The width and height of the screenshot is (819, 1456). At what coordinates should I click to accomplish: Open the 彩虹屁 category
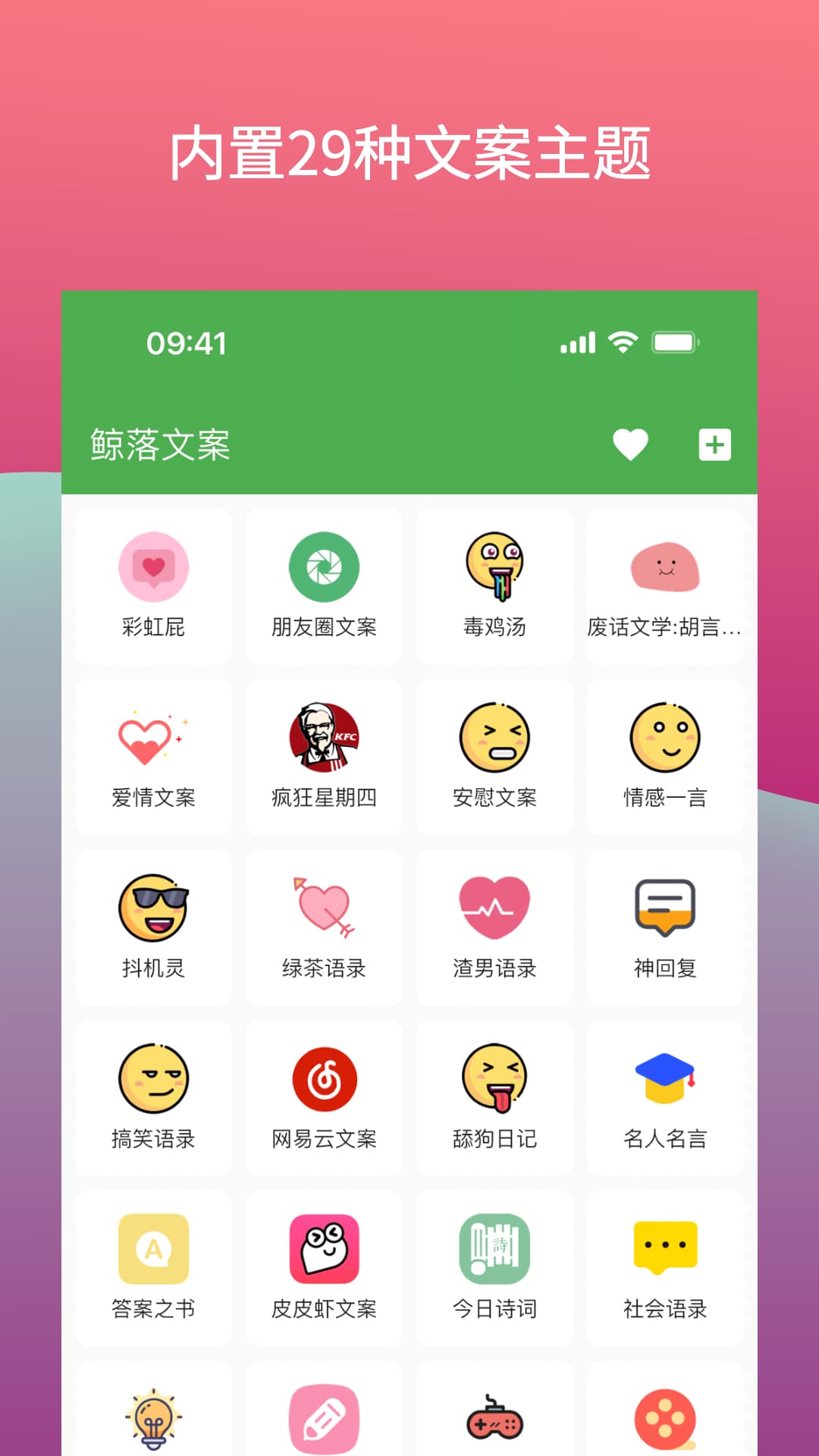coord(153,584)
